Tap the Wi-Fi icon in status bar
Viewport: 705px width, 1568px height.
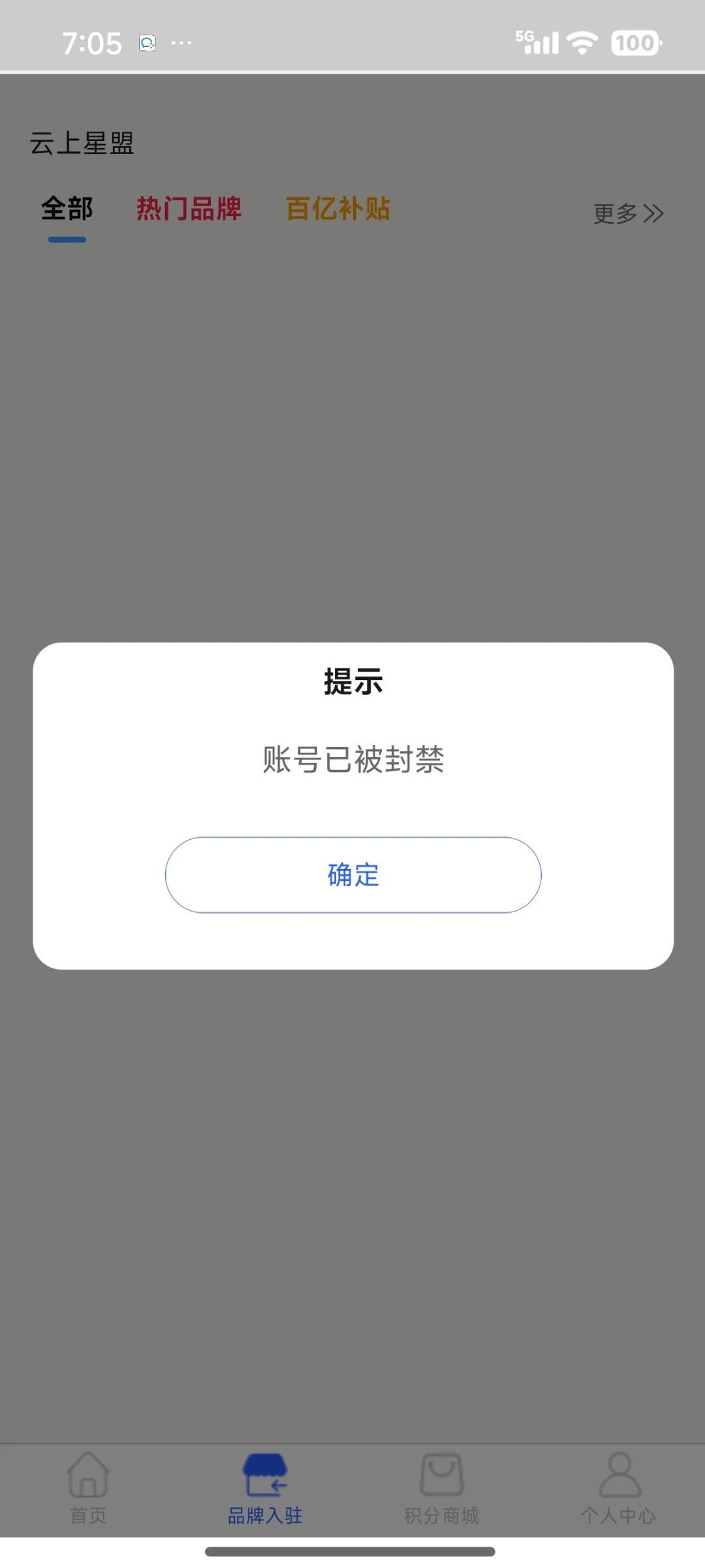tap(580, 42)
